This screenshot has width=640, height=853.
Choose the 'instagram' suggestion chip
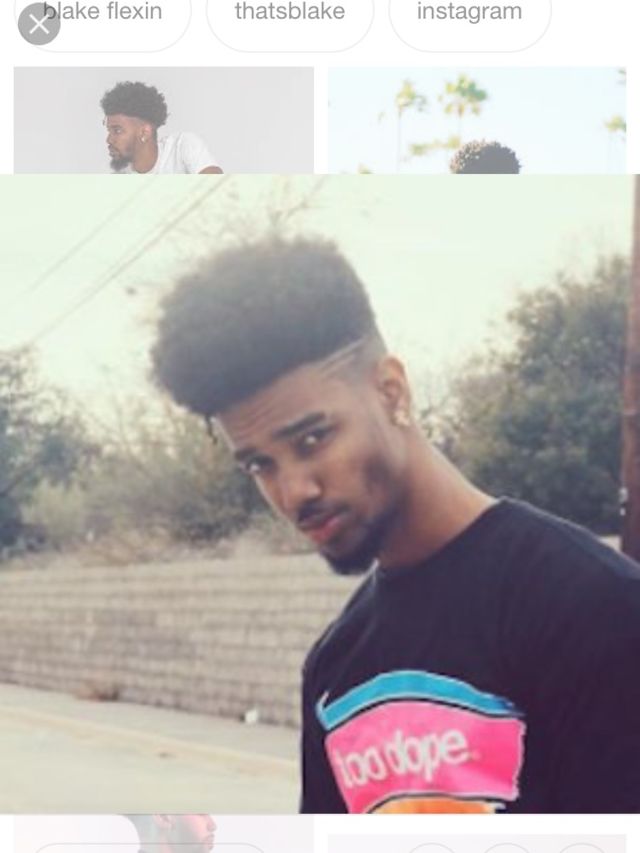pyautogui.click(x=470, y=22)
